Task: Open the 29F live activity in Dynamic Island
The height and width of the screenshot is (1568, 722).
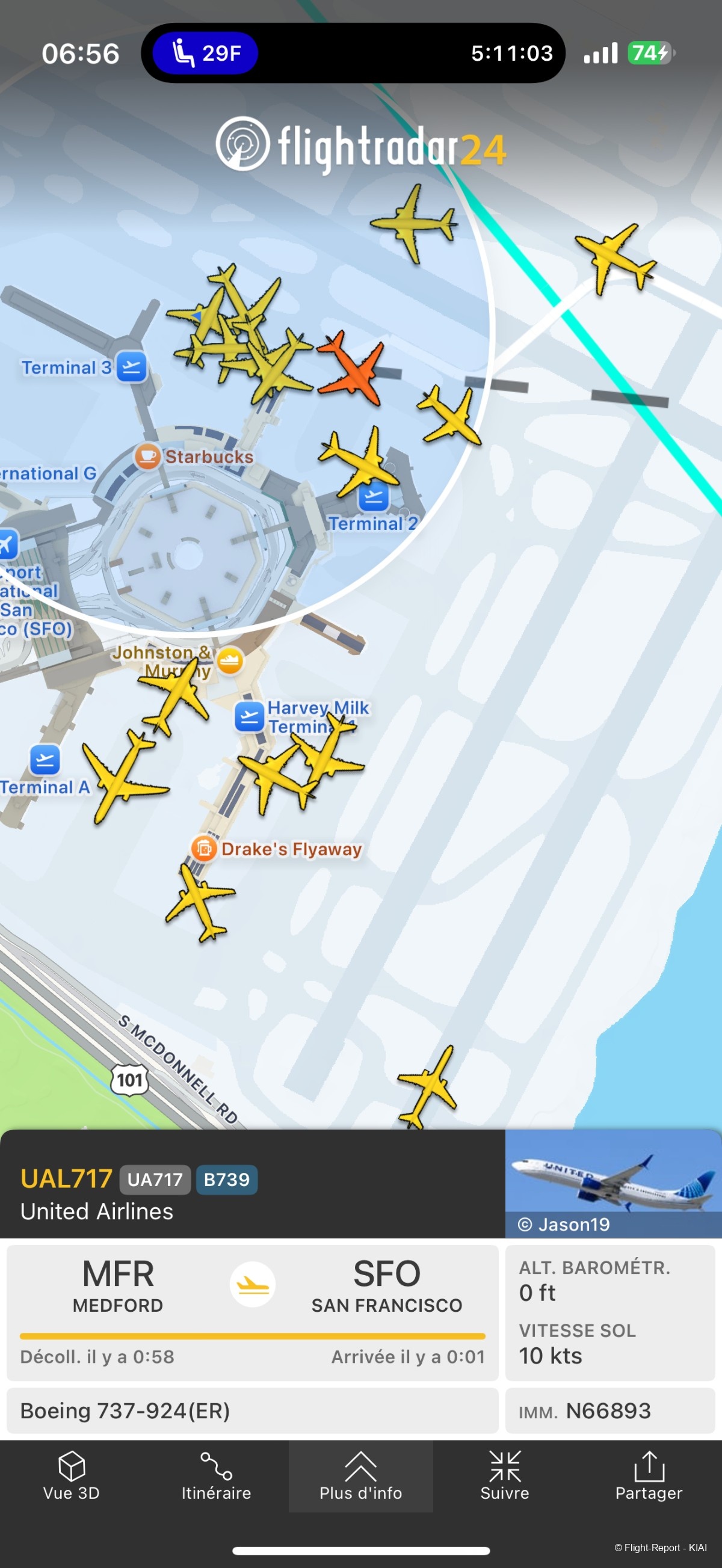Action: pos(206,54)
